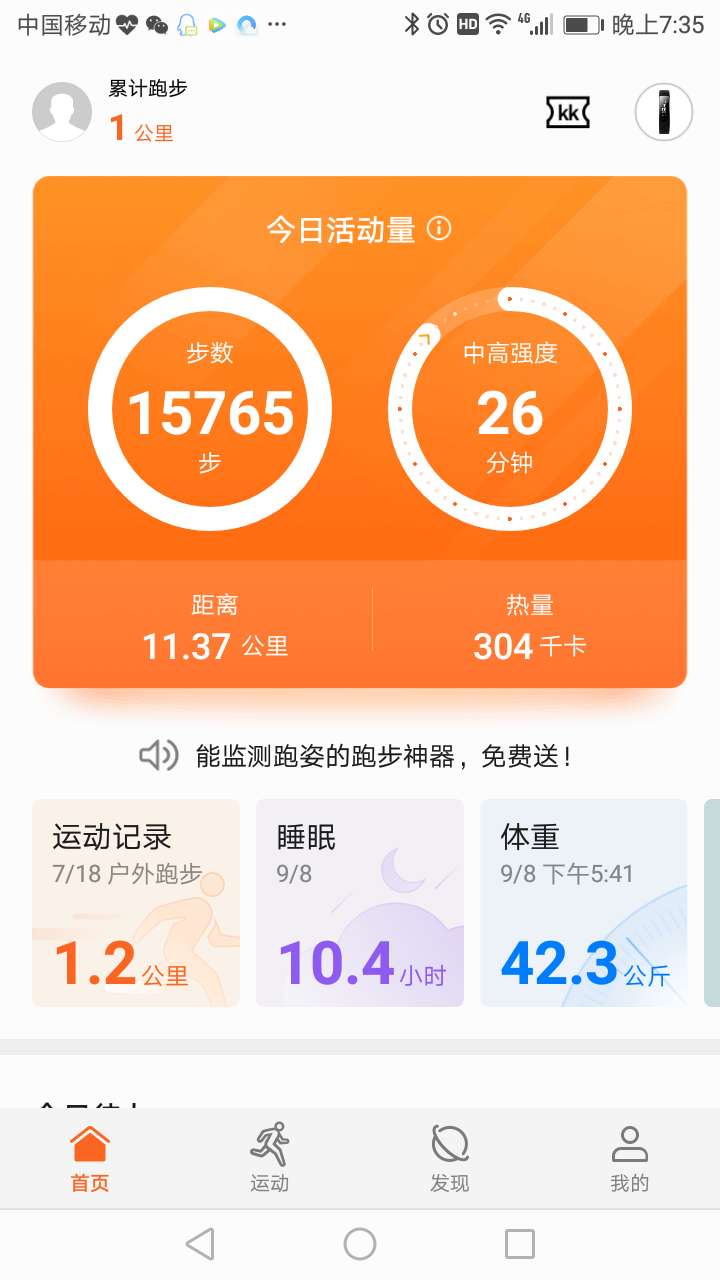Open the kk voucher icon
The width and height of the screenshot is (720, 1280).
567,113
